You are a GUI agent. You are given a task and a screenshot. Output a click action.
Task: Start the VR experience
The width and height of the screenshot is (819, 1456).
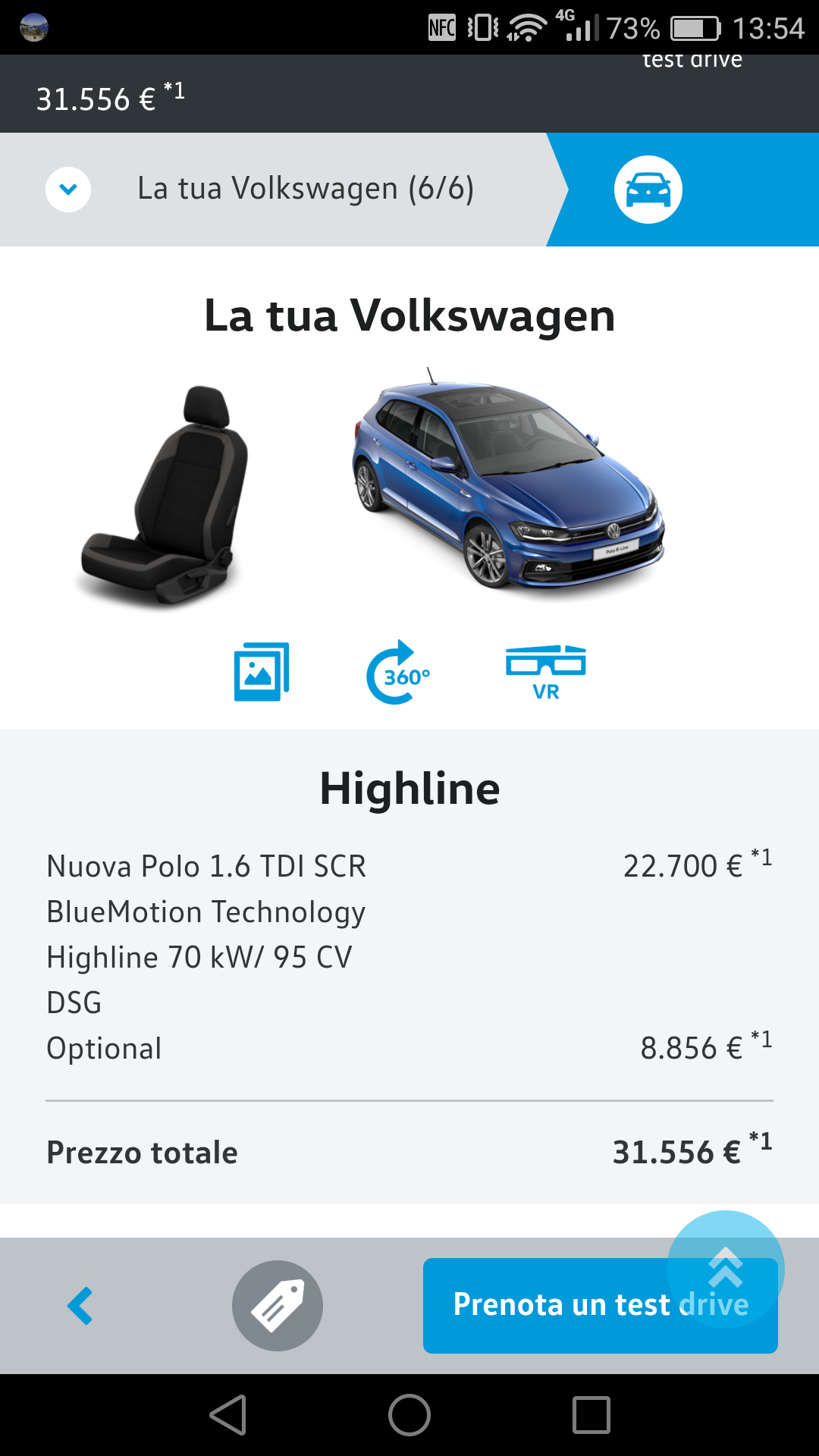(x=545, y=672)
